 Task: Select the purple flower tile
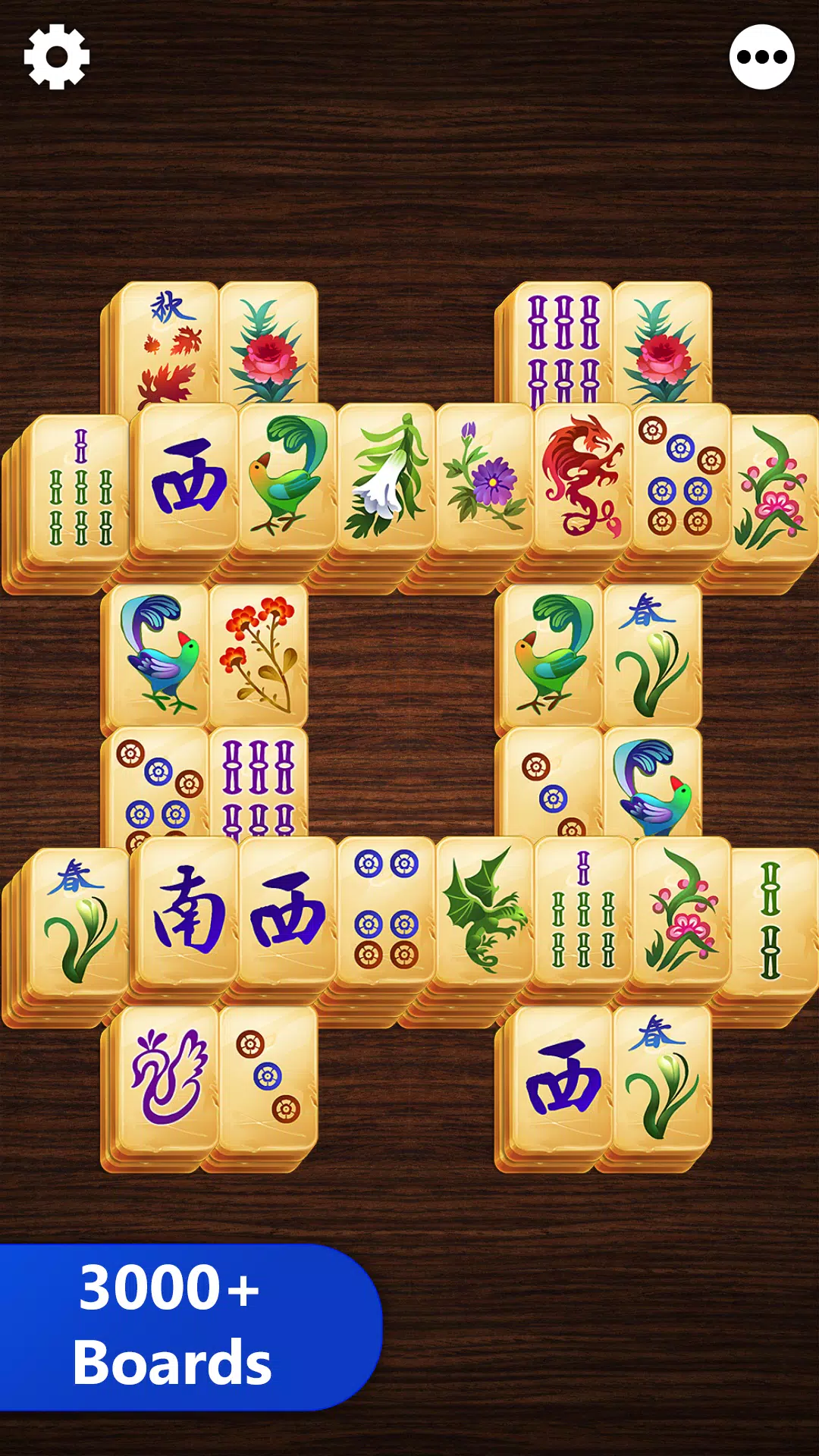coord(485,476)
